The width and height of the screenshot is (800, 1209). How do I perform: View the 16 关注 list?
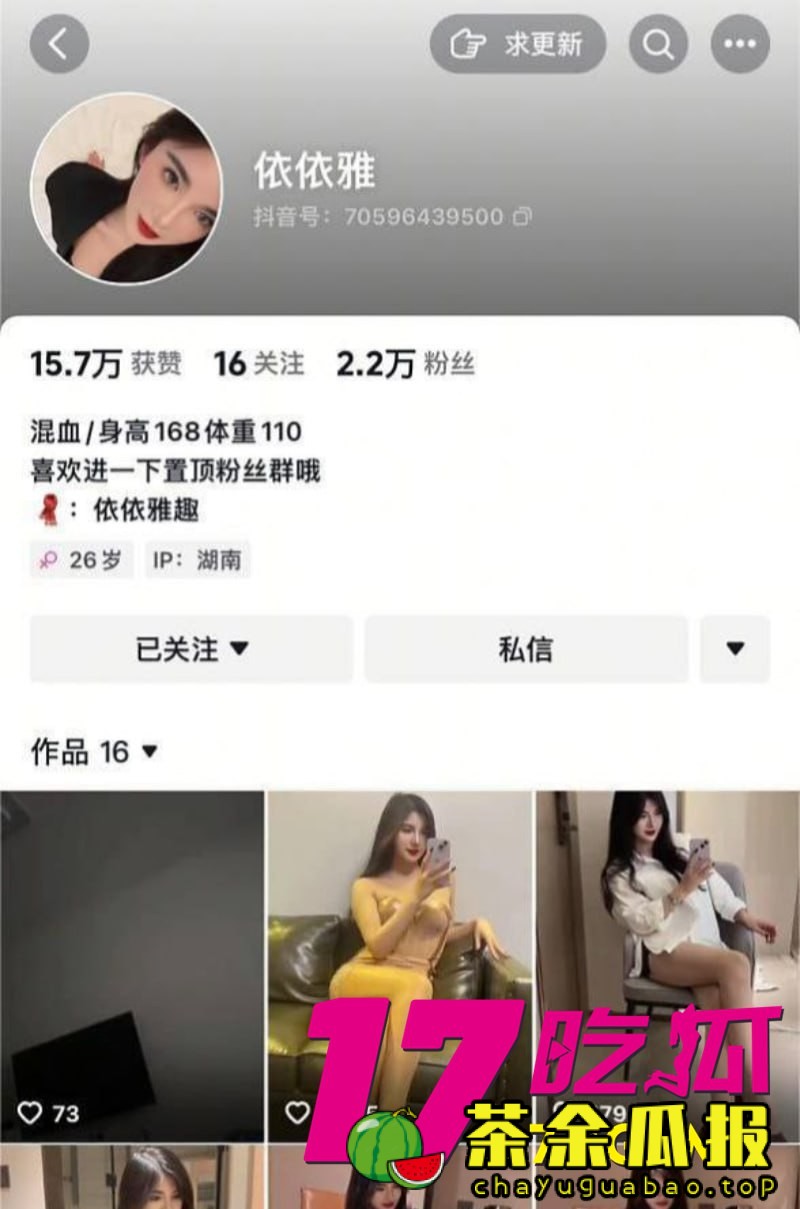258,365
